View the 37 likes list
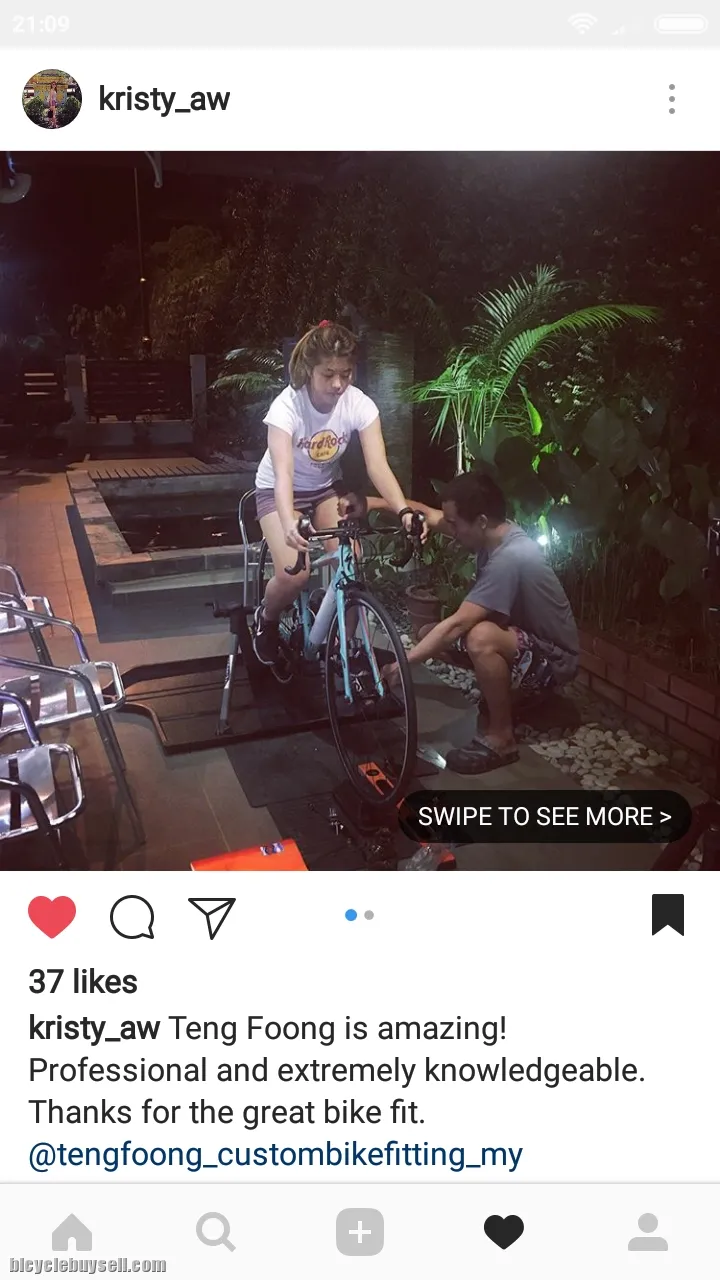Image resolution: width=720 pixels, height=1280 pixels. [x=83, y=982]
